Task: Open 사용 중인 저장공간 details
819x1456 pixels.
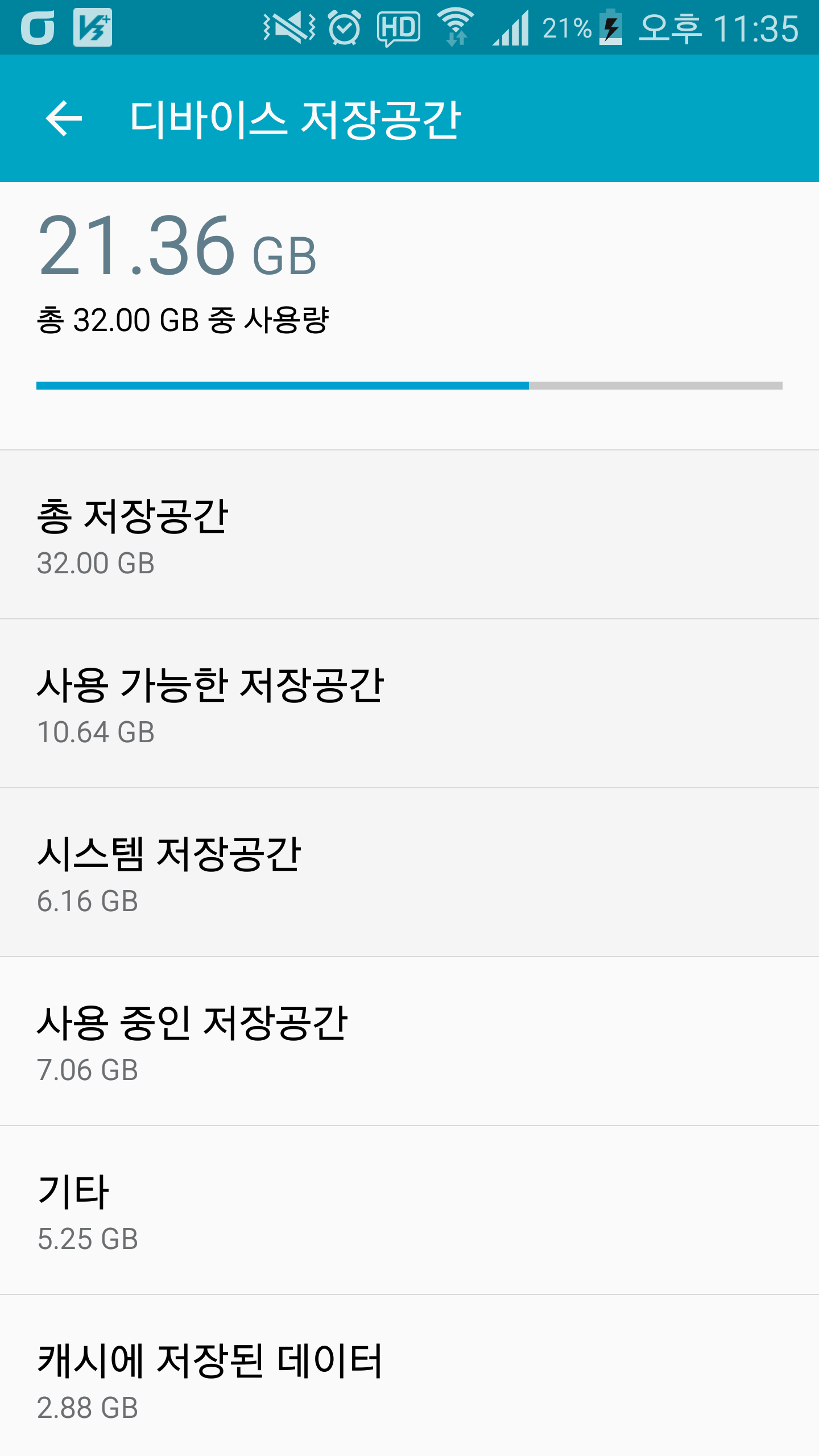Action: coord(409,1041)
